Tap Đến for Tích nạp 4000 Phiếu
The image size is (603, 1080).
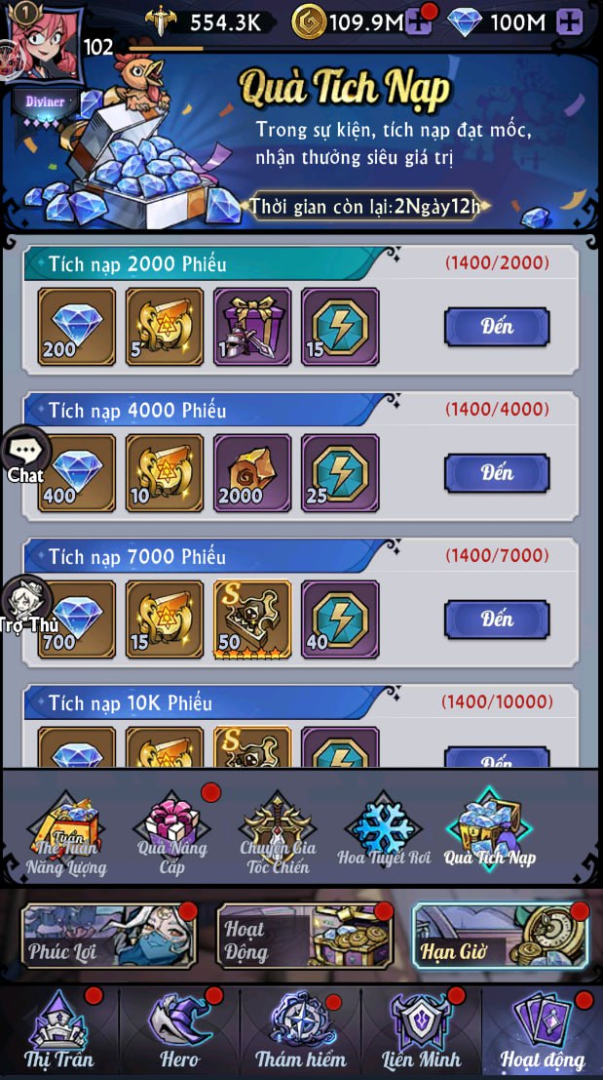coord(497,473)
